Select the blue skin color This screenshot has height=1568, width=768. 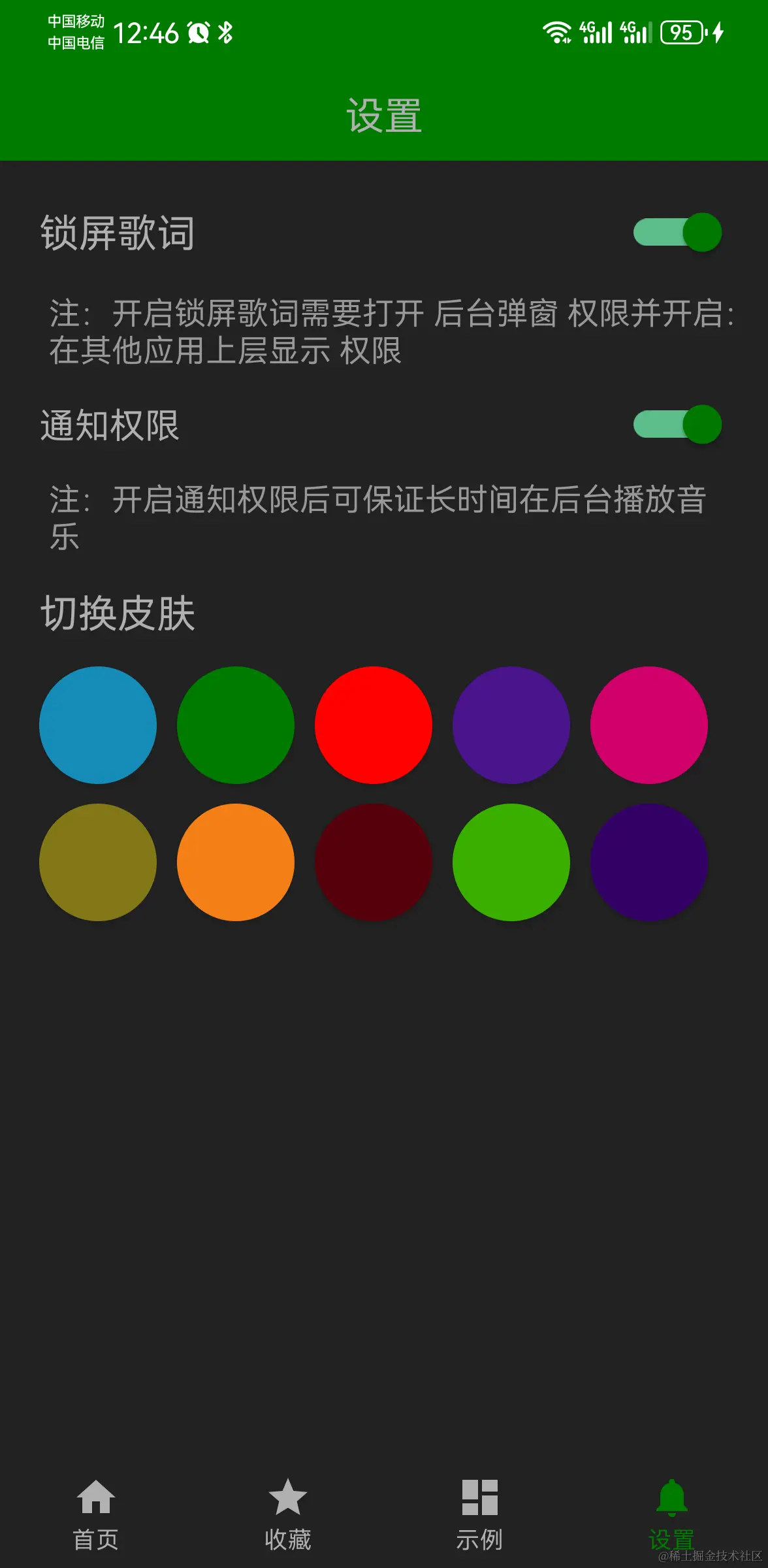[x=98, y=725]
